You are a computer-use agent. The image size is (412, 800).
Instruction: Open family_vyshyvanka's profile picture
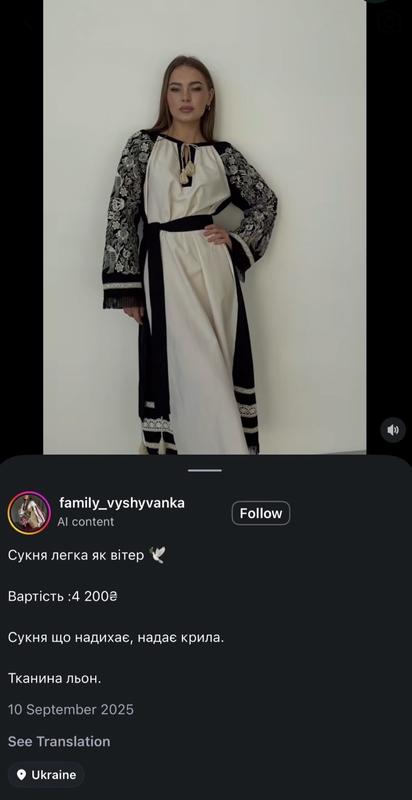(x=29, y=513)
